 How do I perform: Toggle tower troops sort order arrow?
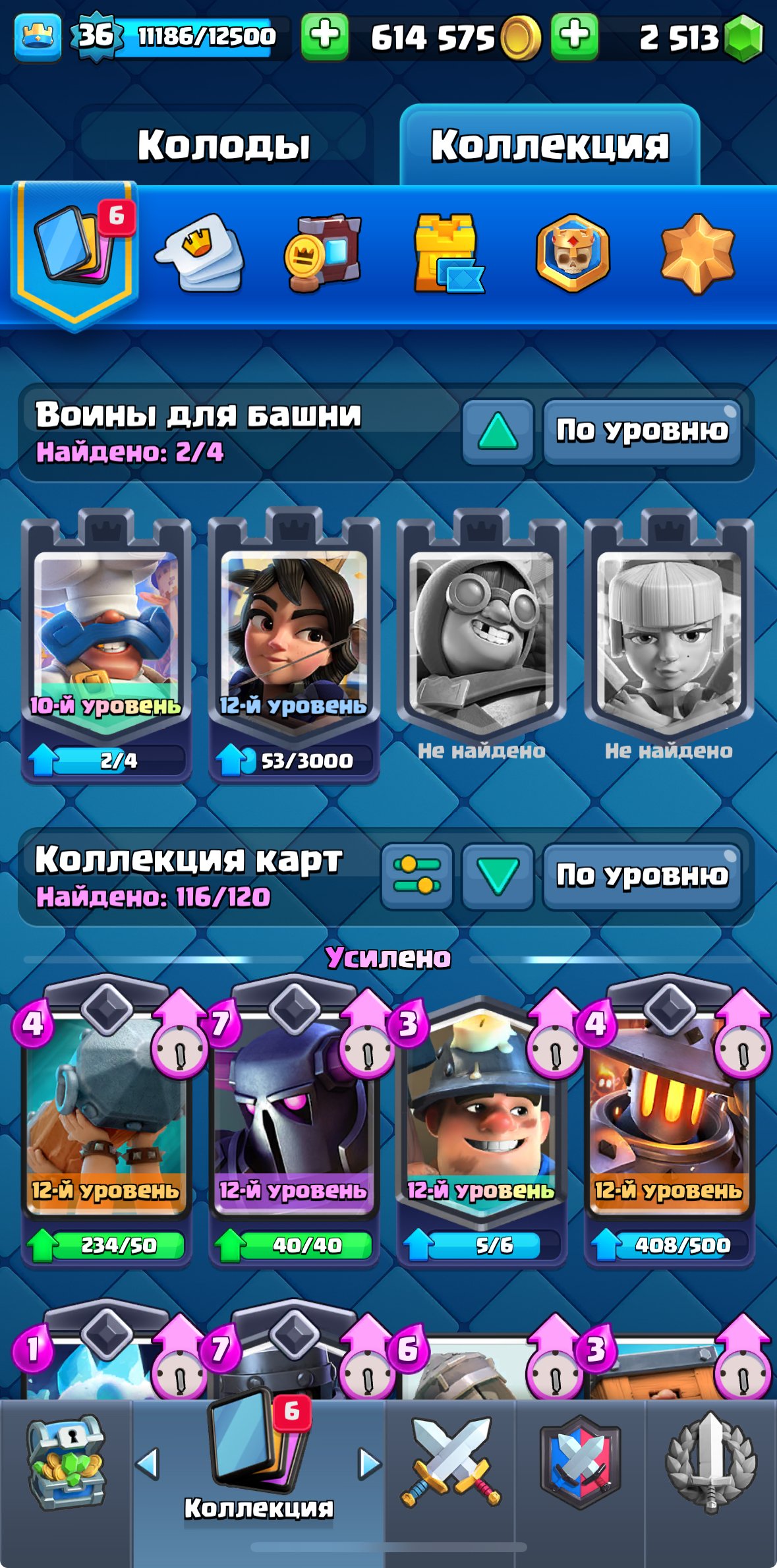click(x=498, y=431)
